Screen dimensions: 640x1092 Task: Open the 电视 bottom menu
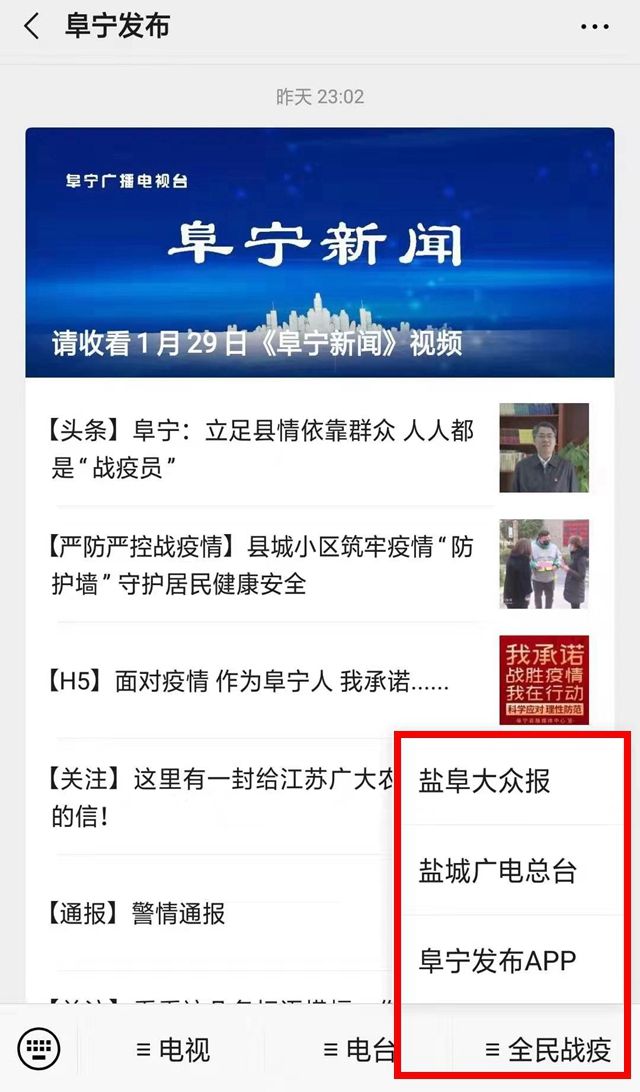coord(173,1050)
